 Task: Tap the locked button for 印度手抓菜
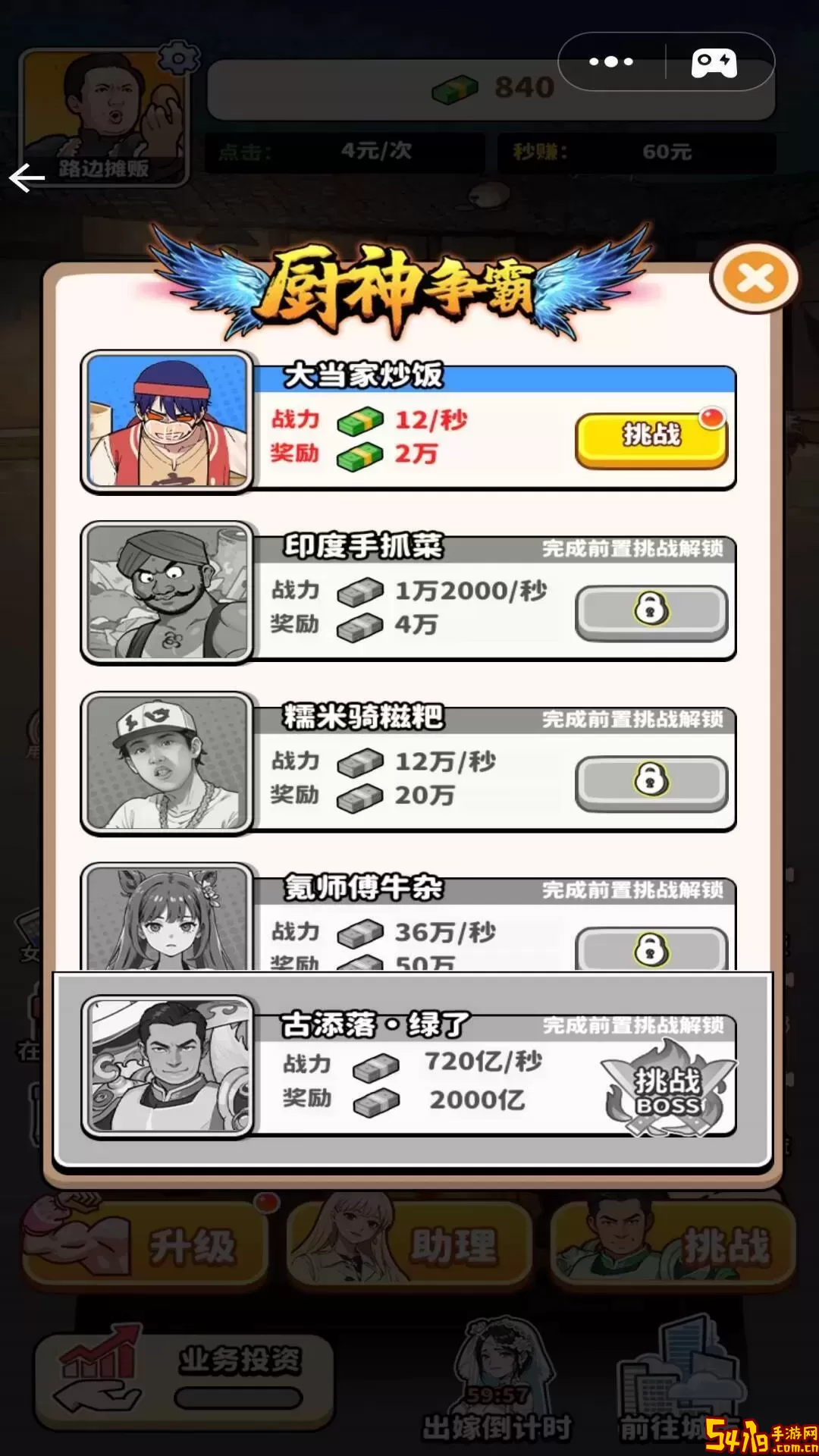[x=651, y=610]
